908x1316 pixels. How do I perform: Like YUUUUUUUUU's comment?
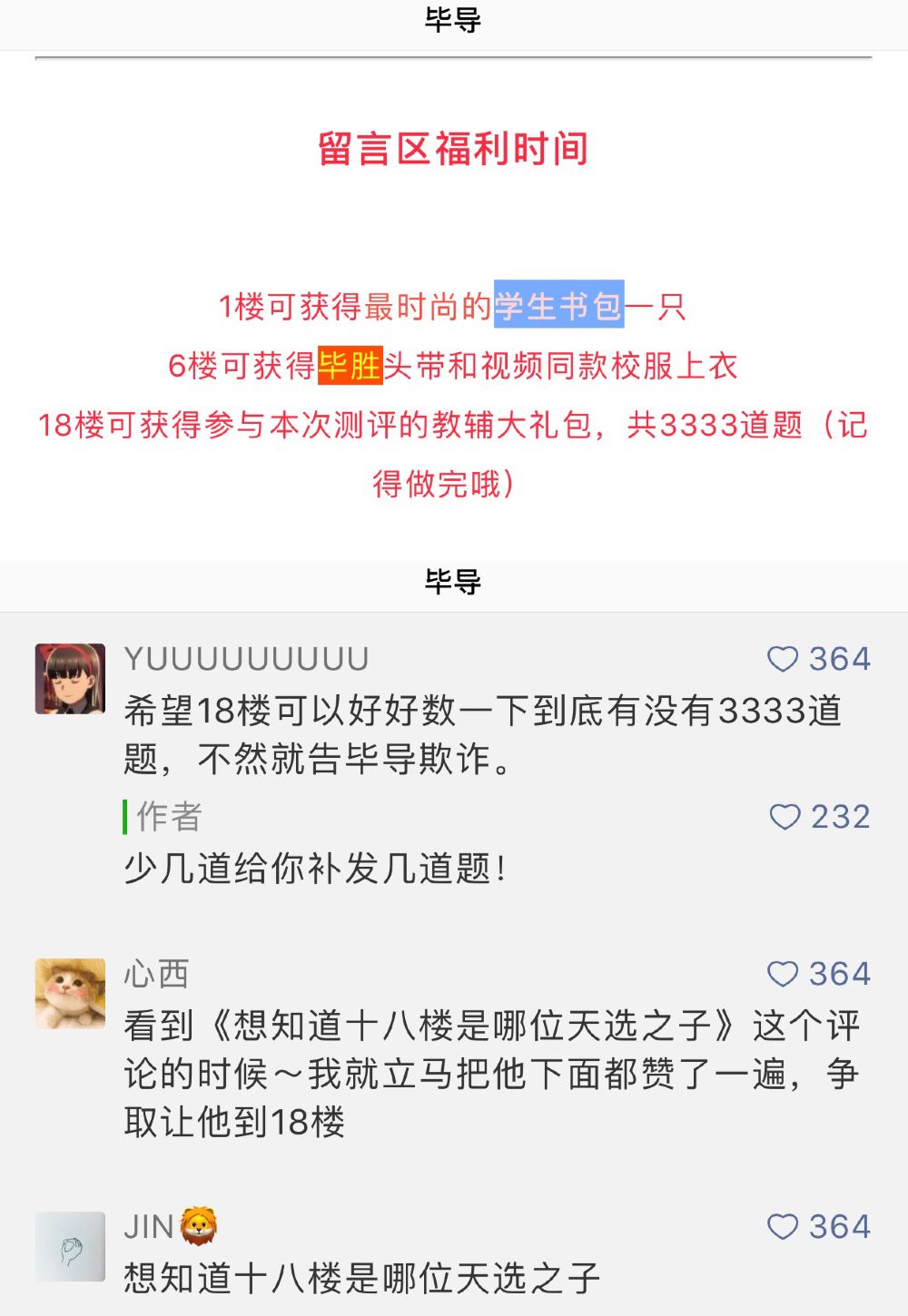click(x=783, y=659)
